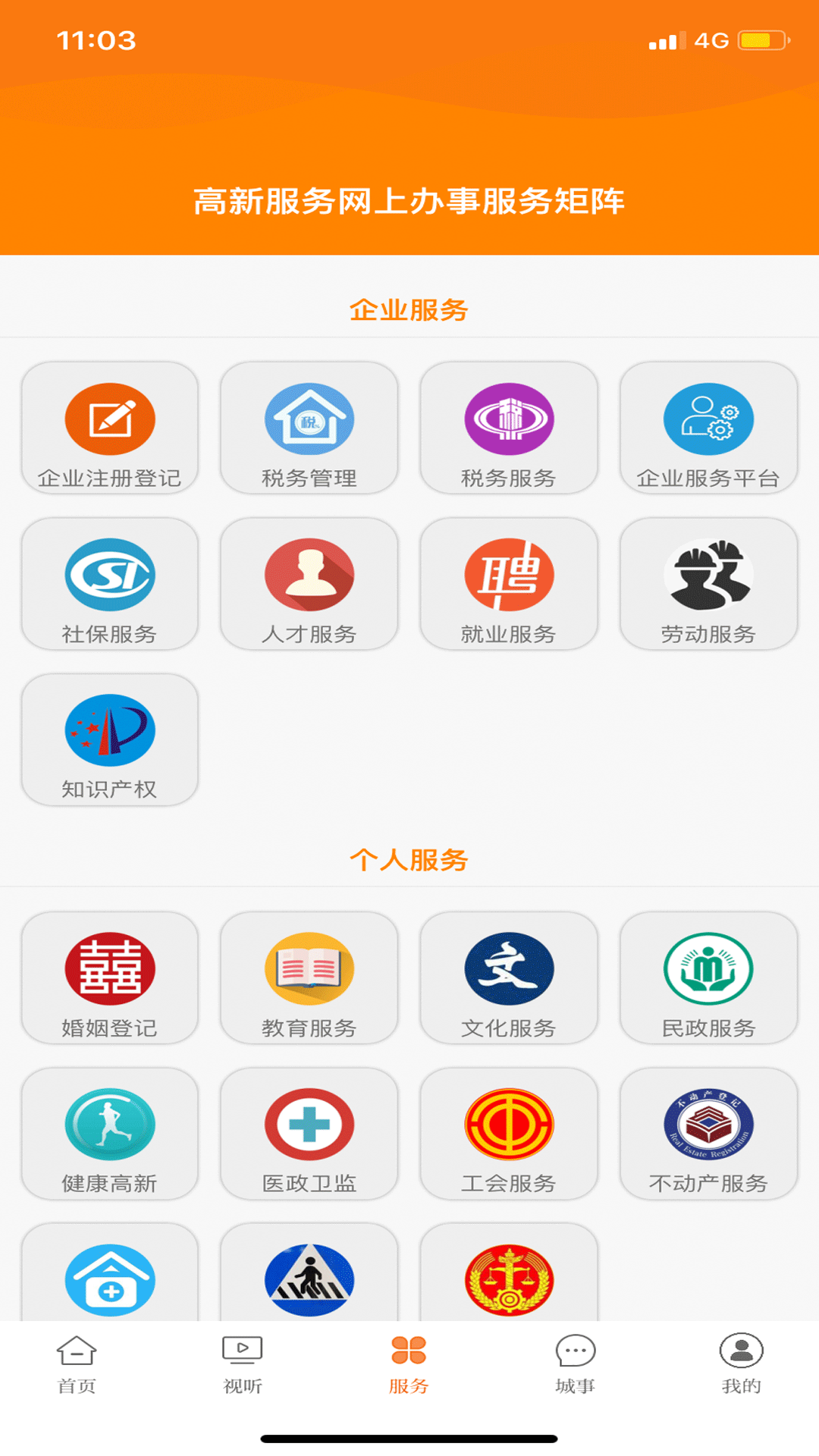Select the 人才服务 talent service icon

[x=309, y=584]
